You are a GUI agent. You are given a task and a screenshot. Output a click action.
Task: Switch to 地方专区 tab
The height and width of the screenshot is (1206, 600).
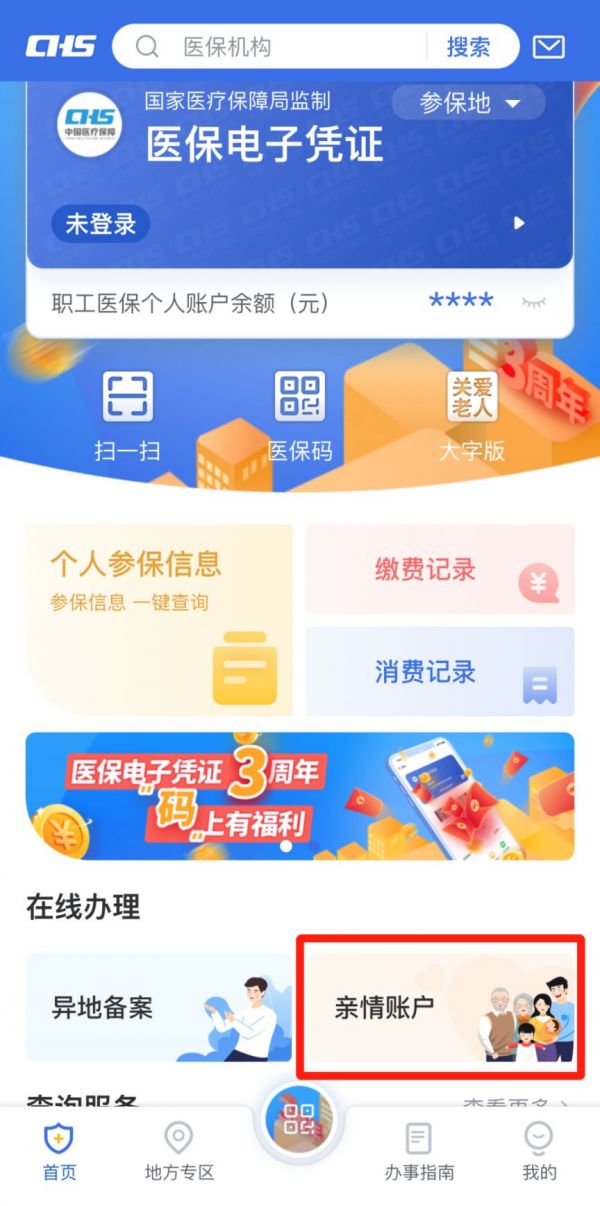178,1152
